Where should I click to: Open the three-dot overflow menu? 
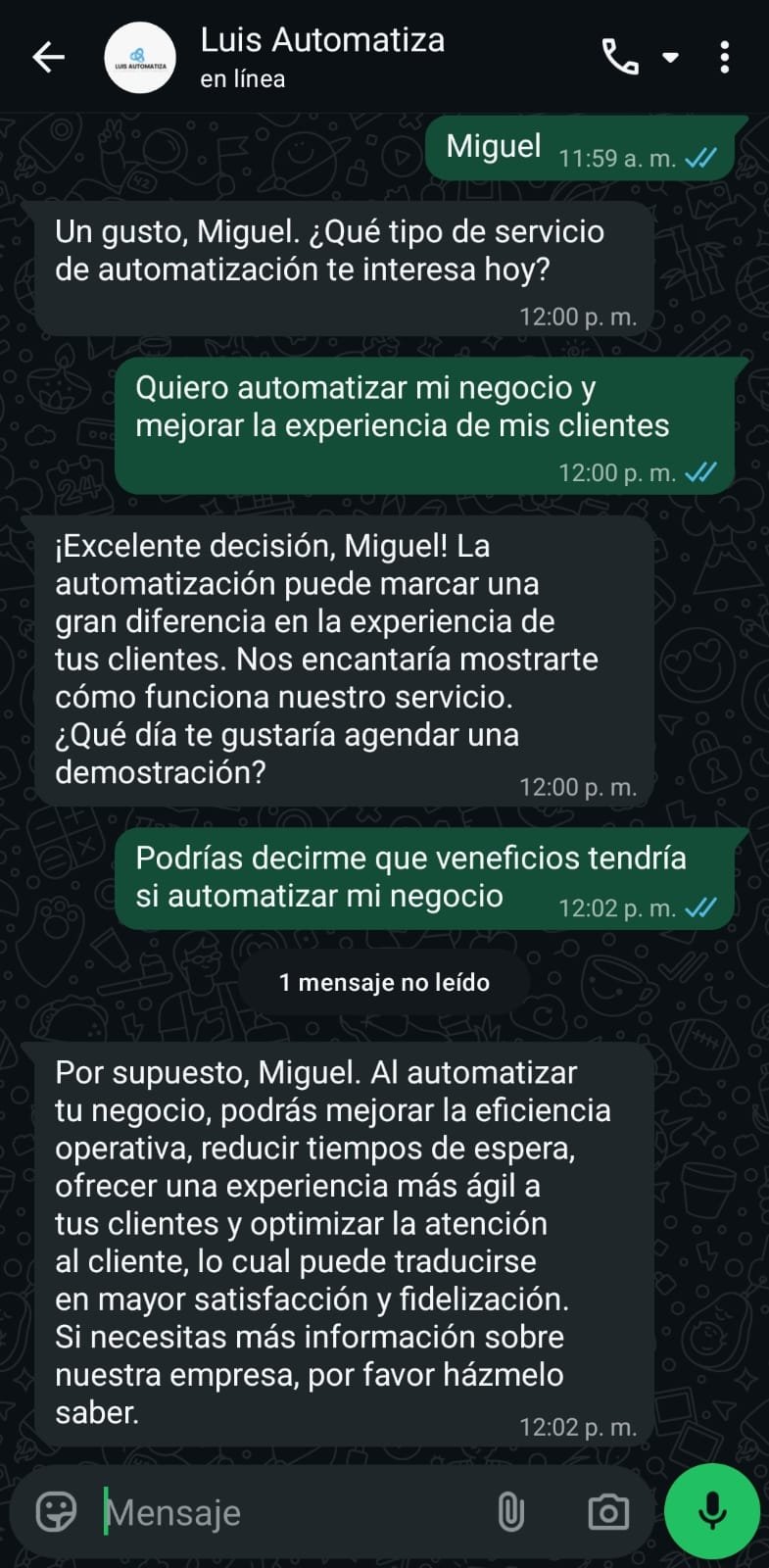(x=725, y=57)
